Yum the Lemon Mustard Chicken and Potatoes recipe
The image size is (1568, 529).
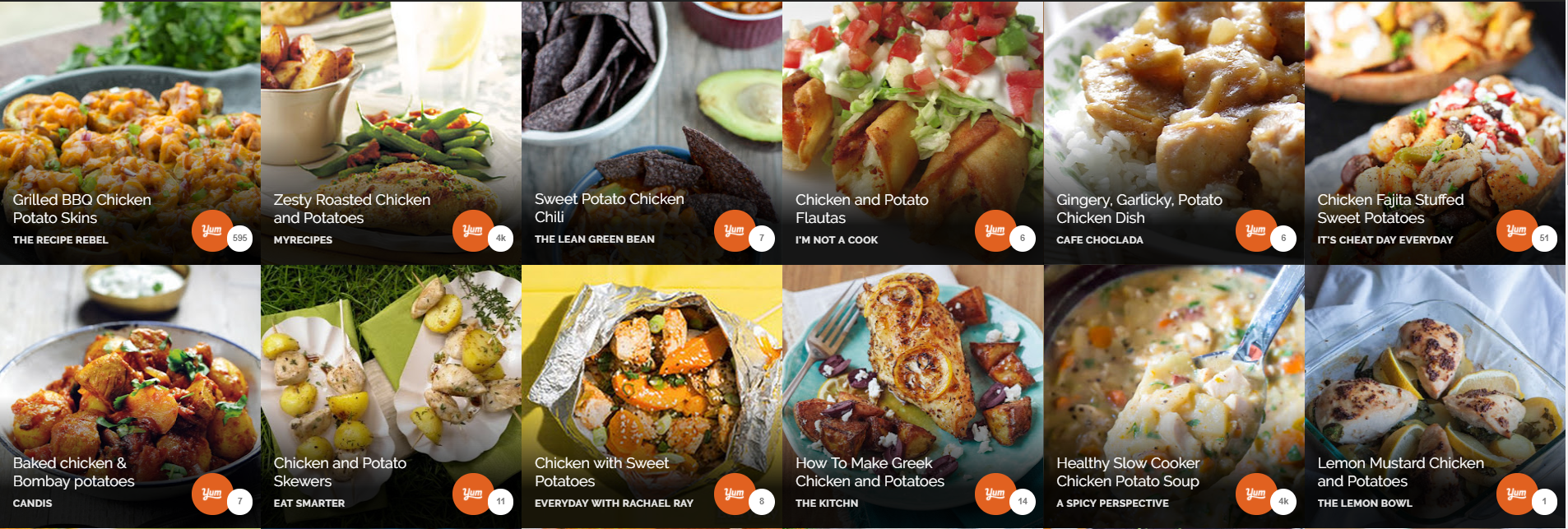(1516, 494)
